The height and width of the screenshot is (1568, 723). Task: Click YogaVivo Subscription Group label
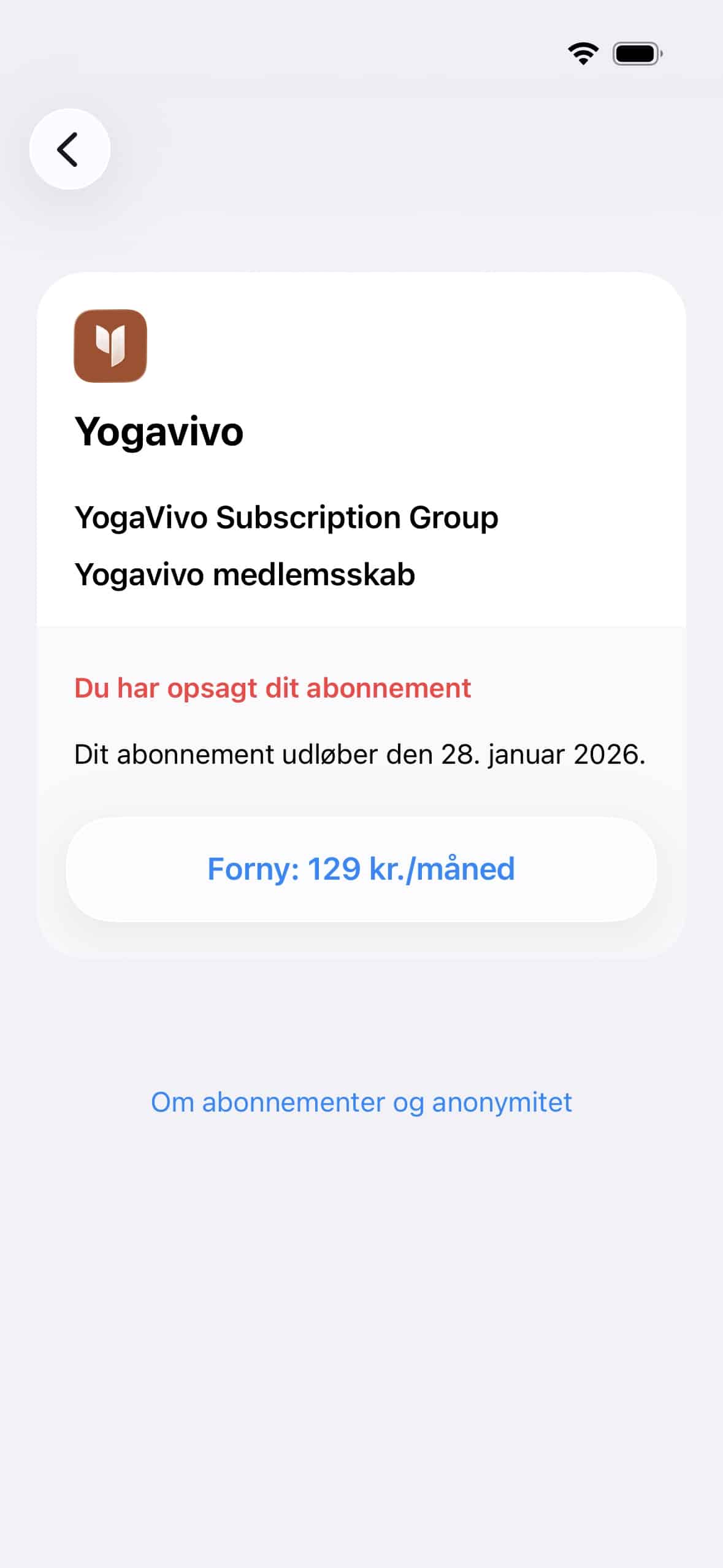coord(286,517)
